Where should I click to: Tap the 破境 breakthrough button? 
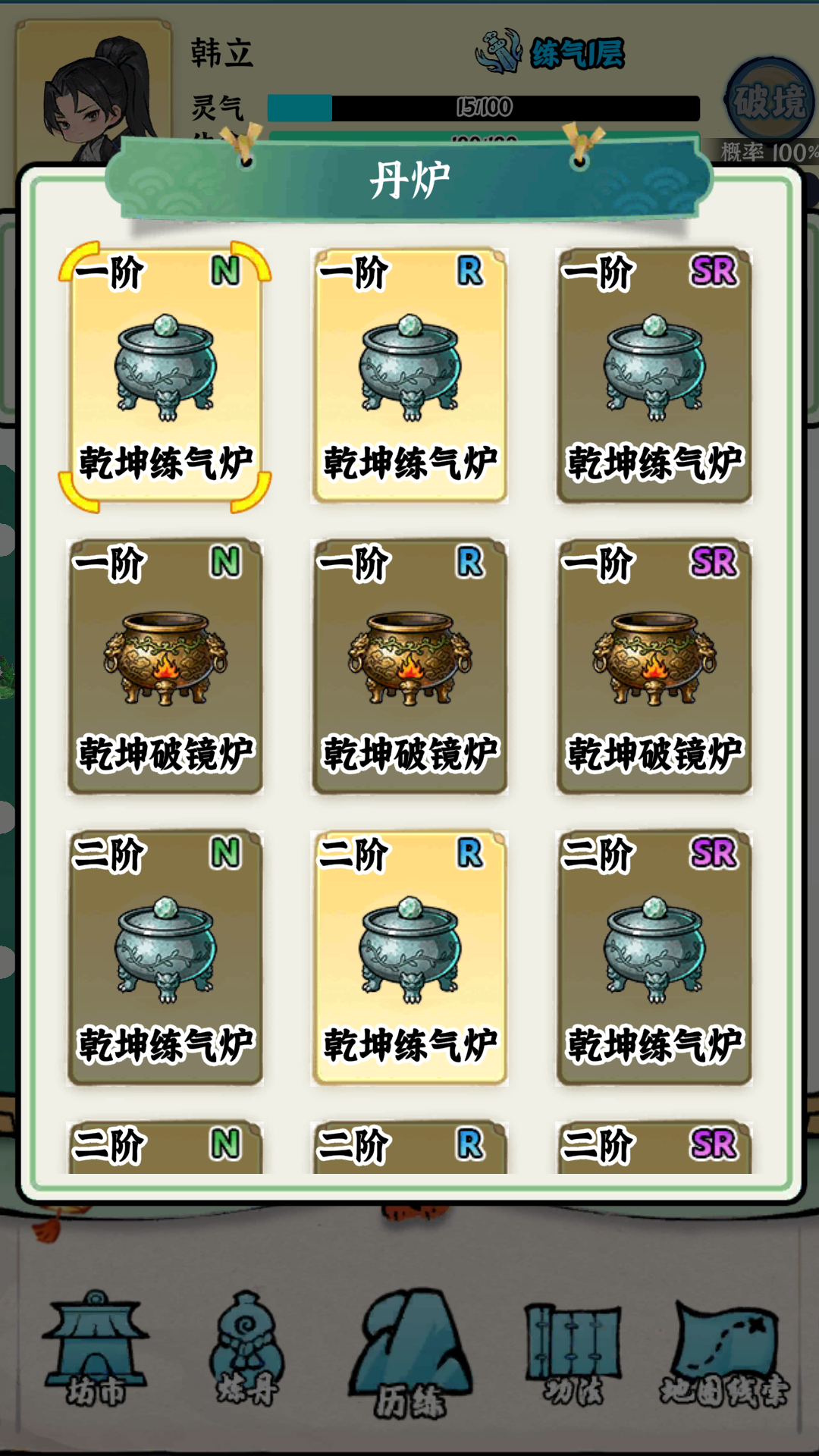tap(769, 102)
